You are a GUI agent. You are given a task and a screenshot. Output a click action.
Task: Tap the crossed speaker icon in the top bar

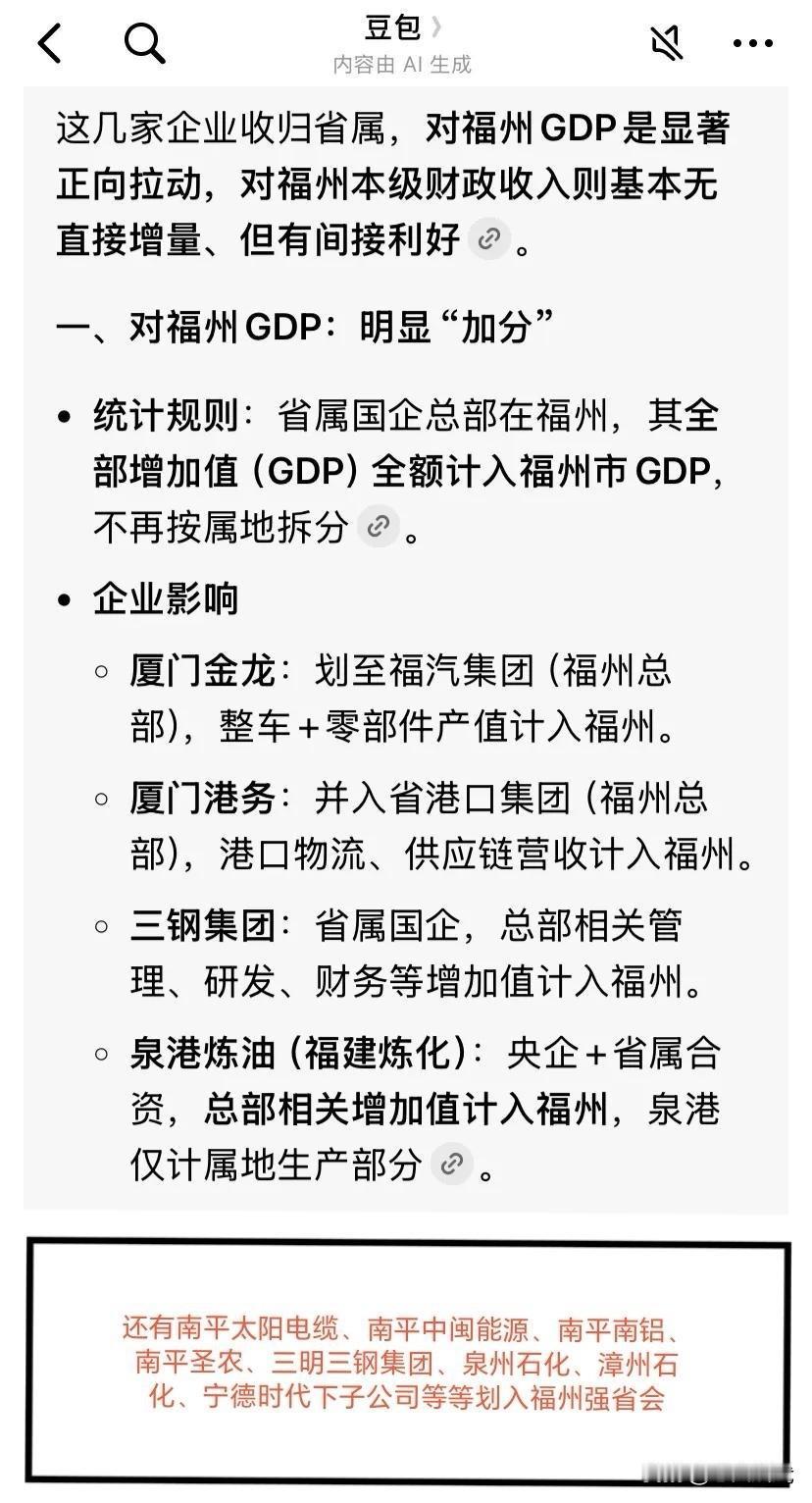coord(666,43)
